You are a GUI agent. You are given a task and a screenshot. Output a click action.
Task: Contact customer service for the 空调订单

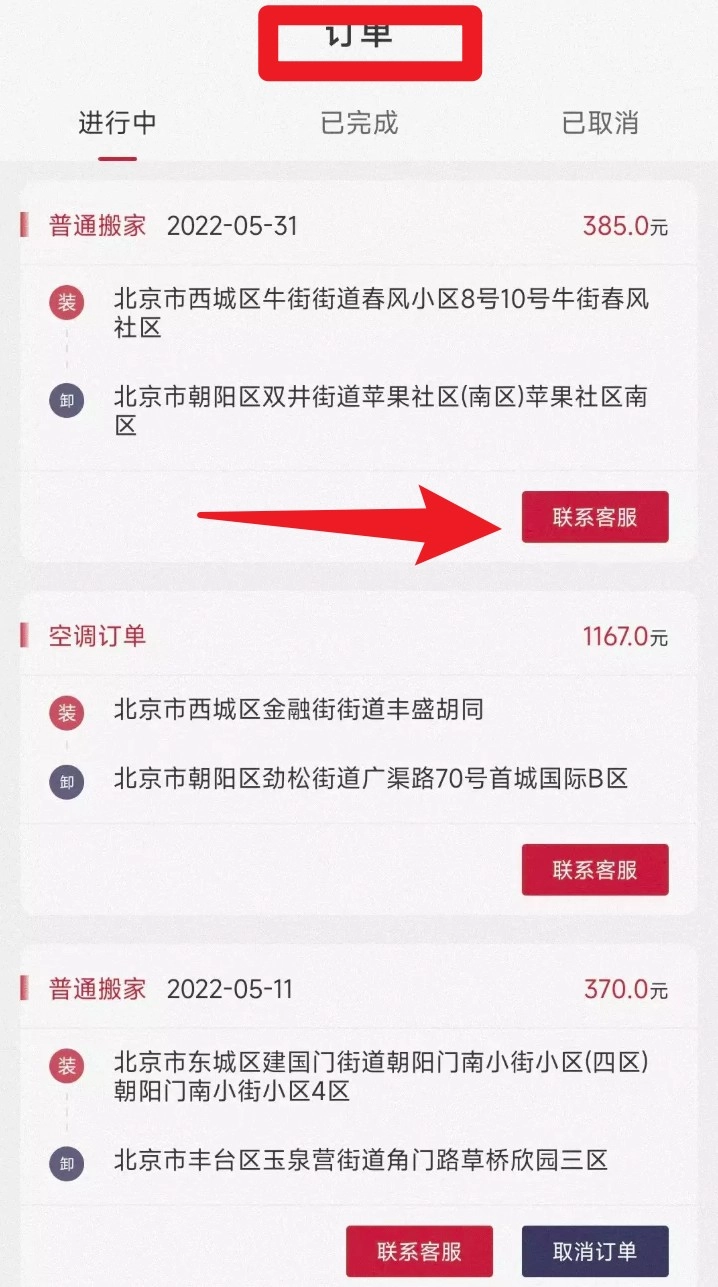[594, 869]
